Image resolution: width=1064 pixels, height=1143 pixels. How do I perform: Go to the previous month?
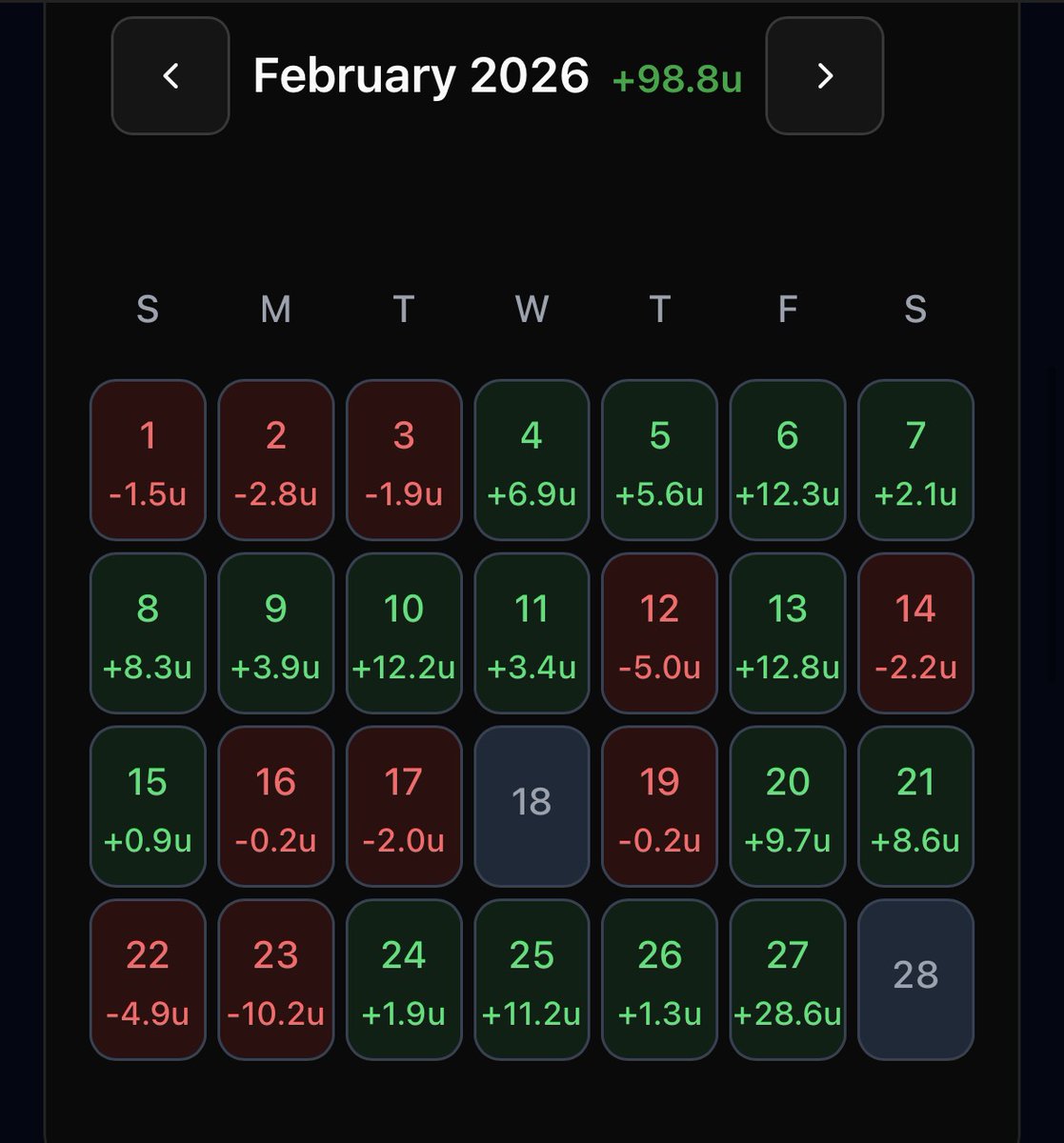[171, 75]
